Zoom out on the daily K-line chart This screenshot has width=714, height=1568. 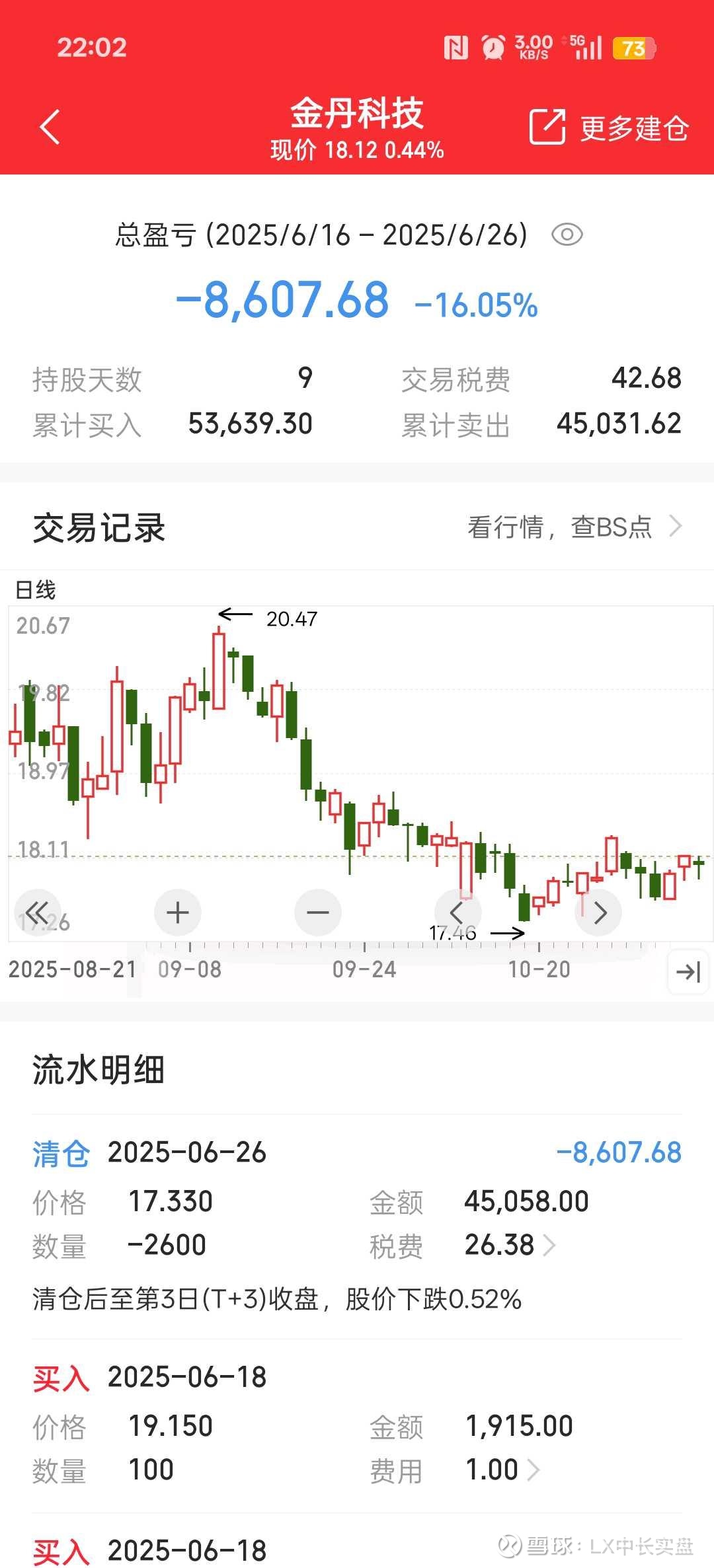click(317, 913)
